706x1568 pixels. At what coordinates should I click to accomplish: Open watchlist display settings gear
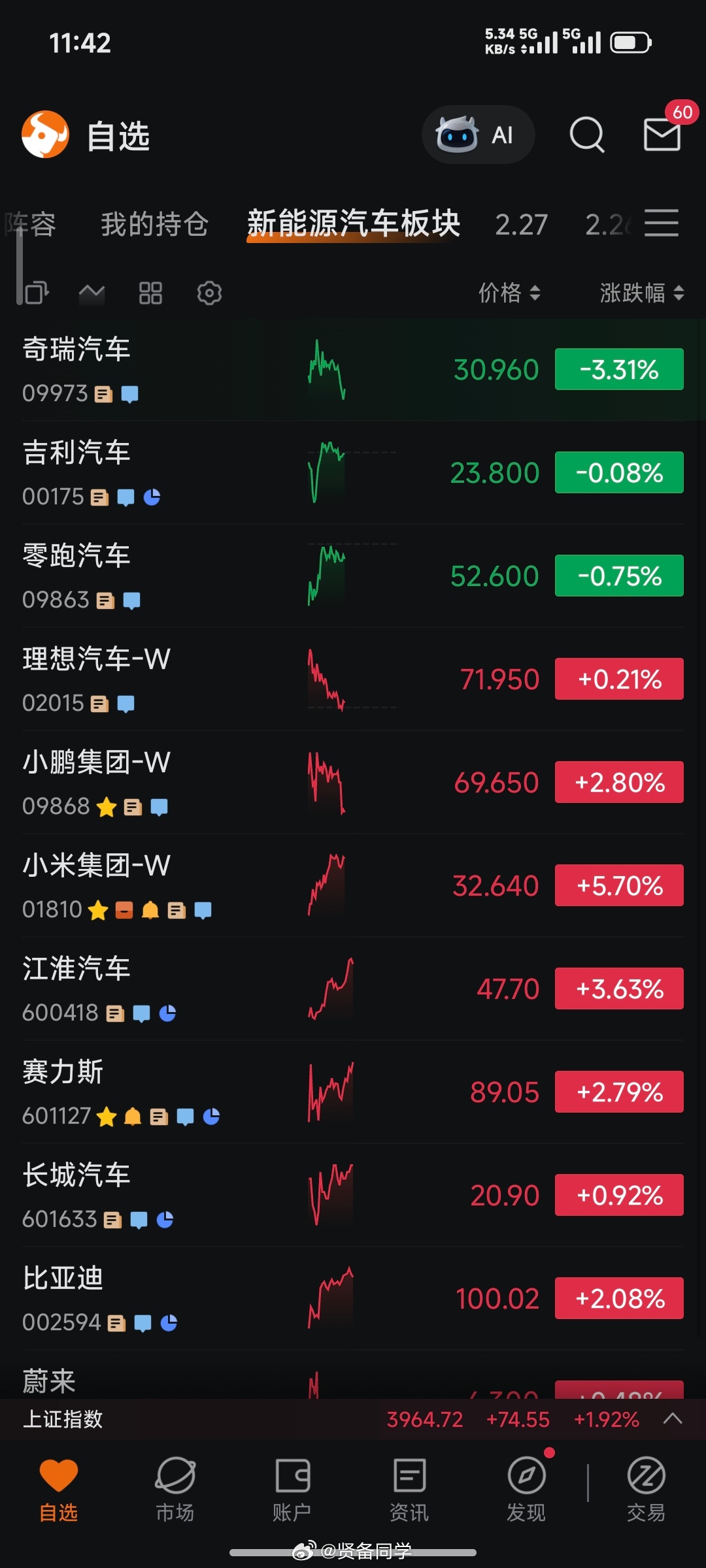click(x=209, y=293)
